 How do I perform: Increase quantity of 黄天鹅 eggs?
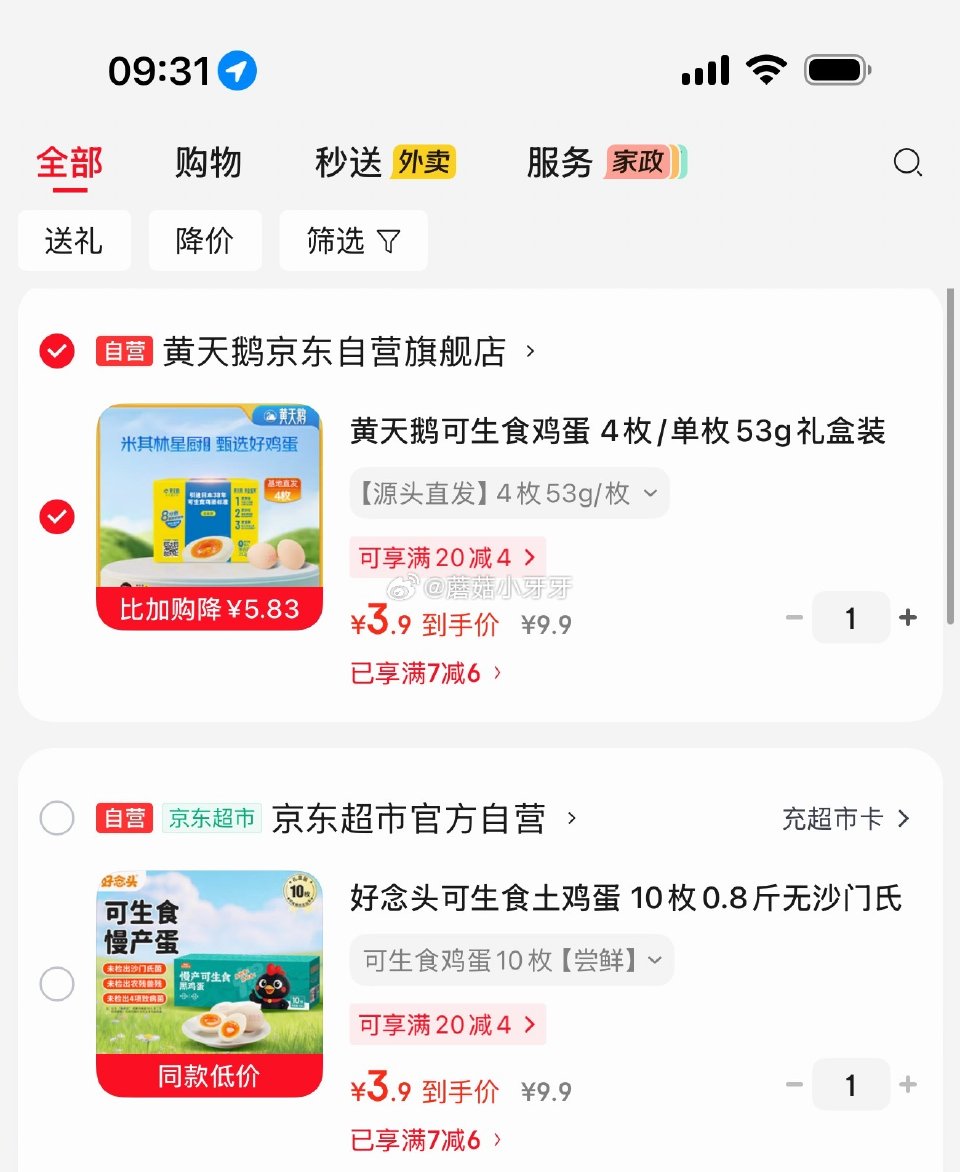pyautogui.click(x=908, y=617)
